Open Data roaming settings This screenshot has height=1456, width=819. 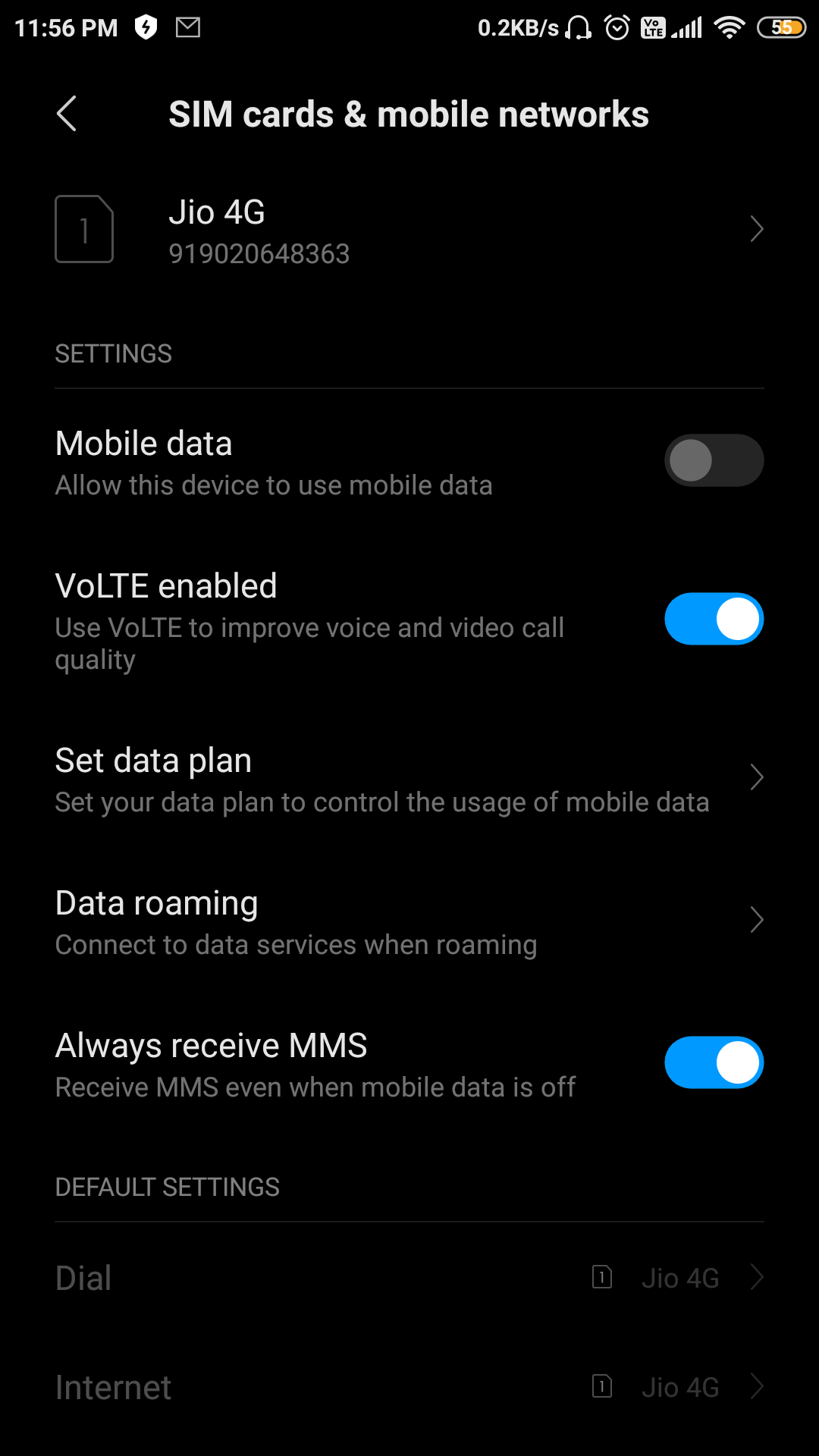[x=409, y=921]
